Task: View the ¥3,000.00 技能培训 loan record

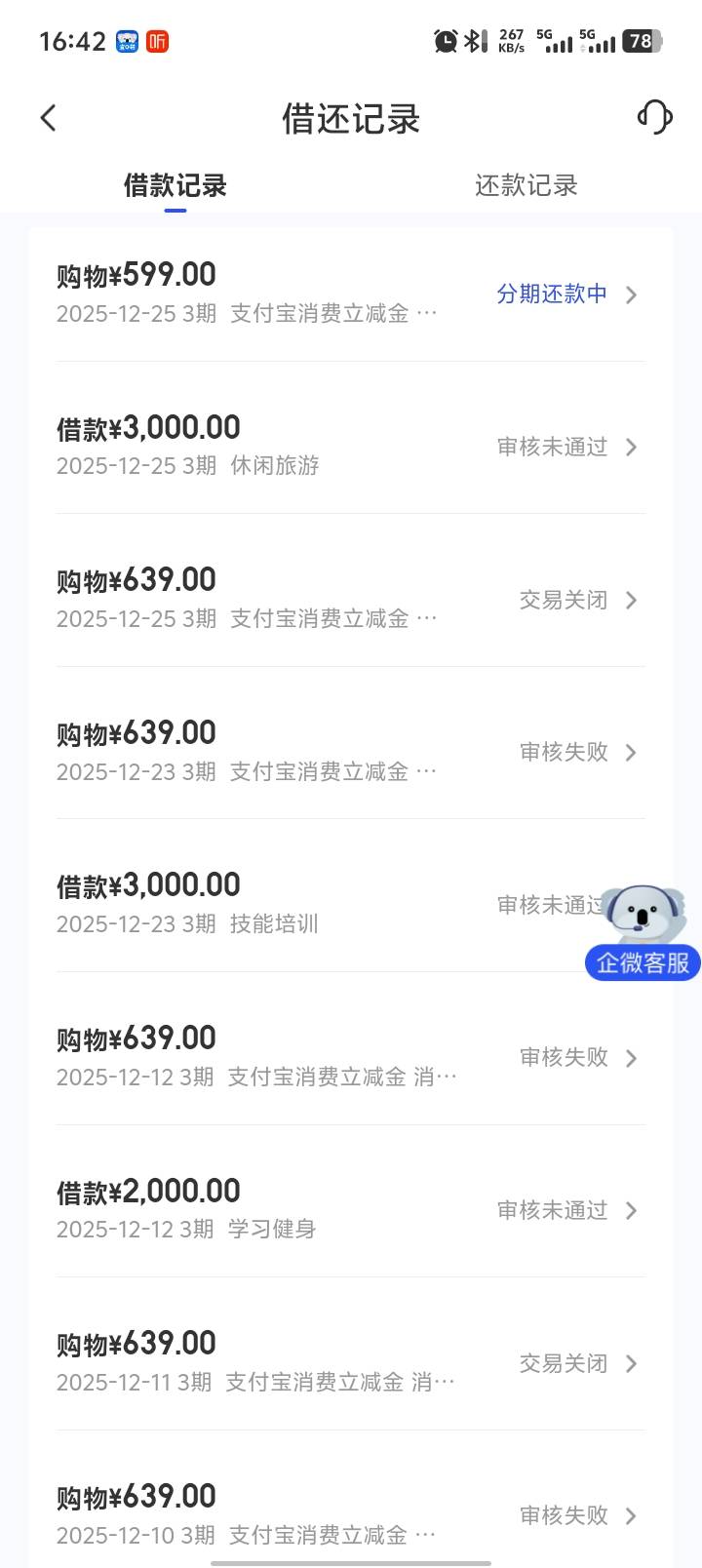Action: (x=292, y=904)
